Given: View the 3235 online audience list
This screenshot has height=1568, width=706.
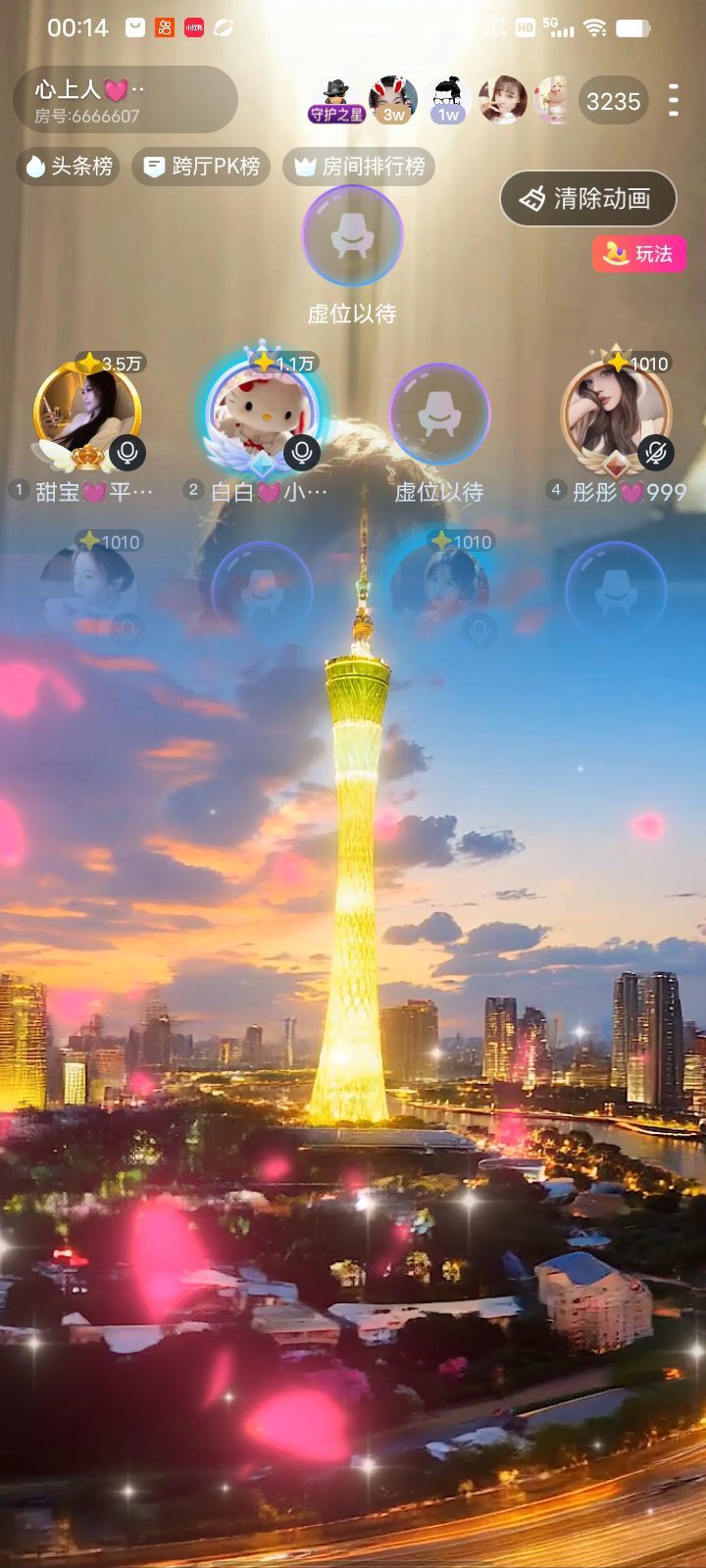Looking at the screenshot, I should point(613,101).
